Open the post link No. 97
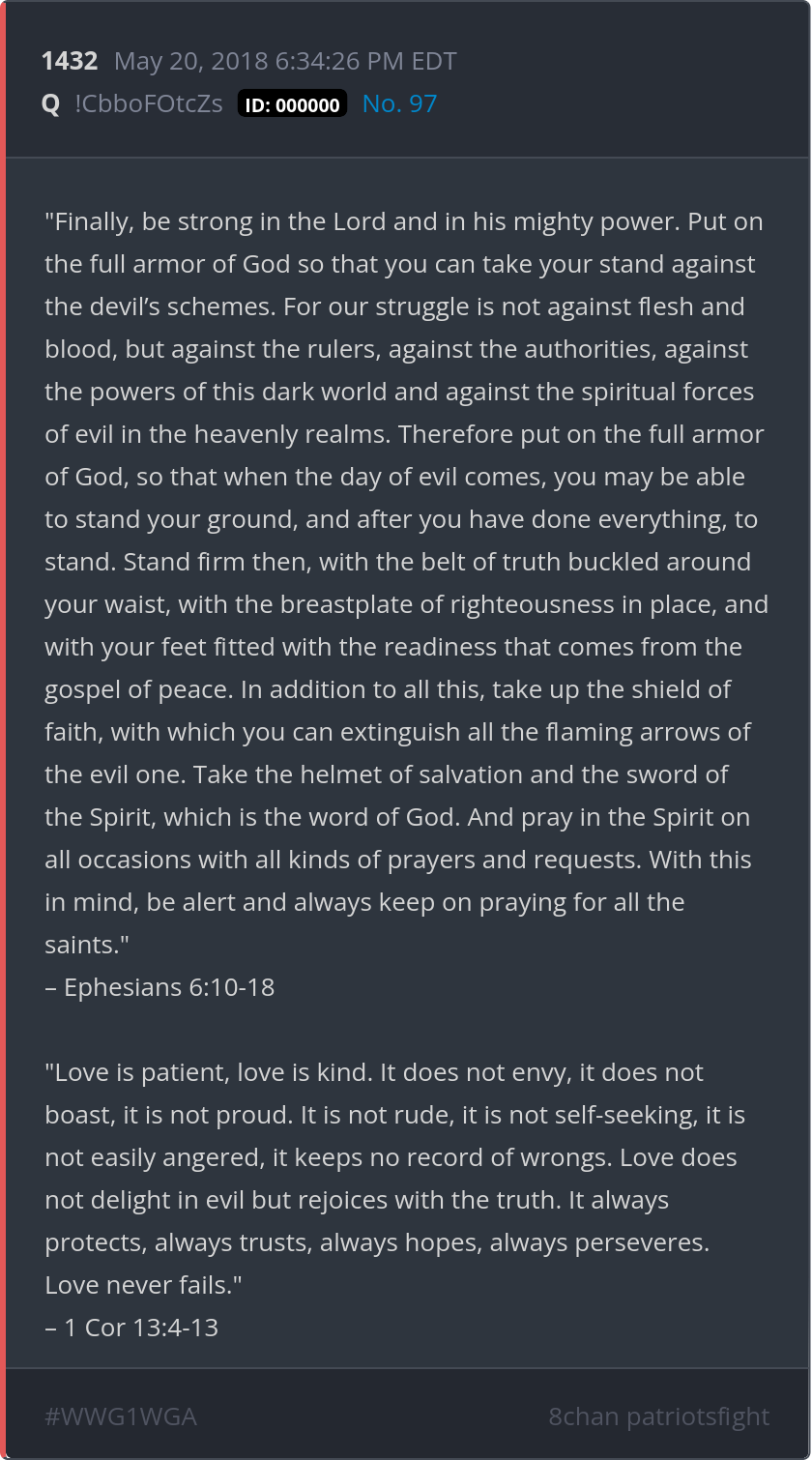 click(x=399, y=104)
